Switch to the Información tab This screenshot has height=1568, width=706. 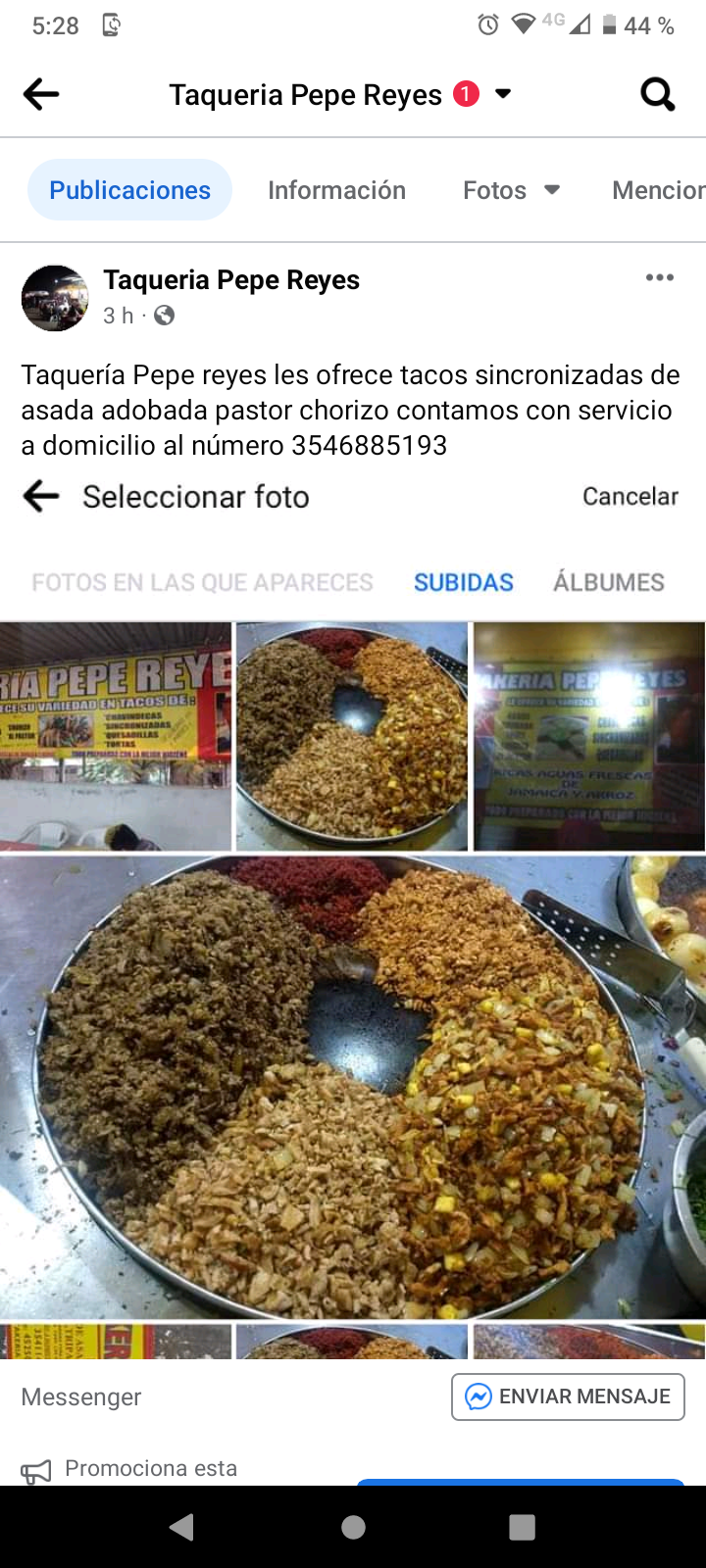(337, 189)
